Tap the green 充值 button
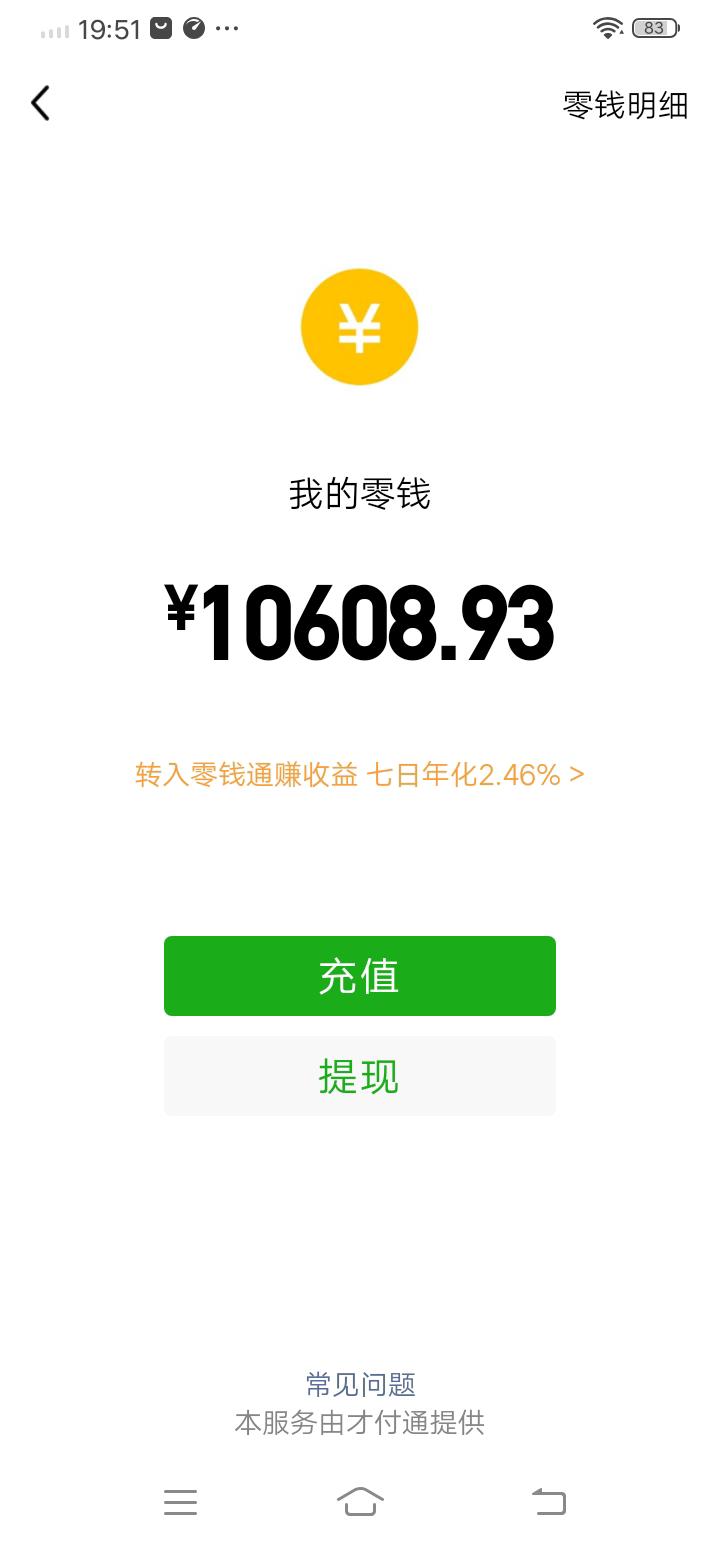This screenshot has height=1544, width=720. click(x=360, y=976)
